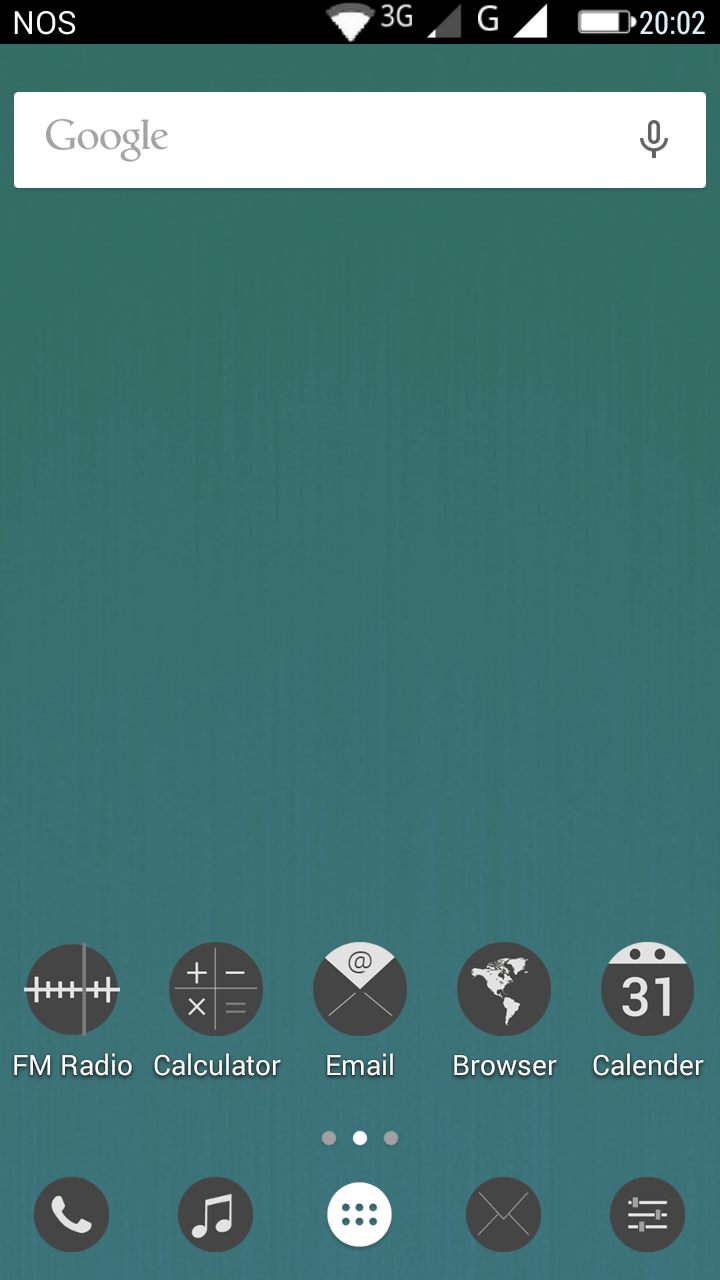Open the app drawer

pos(360,1215)
